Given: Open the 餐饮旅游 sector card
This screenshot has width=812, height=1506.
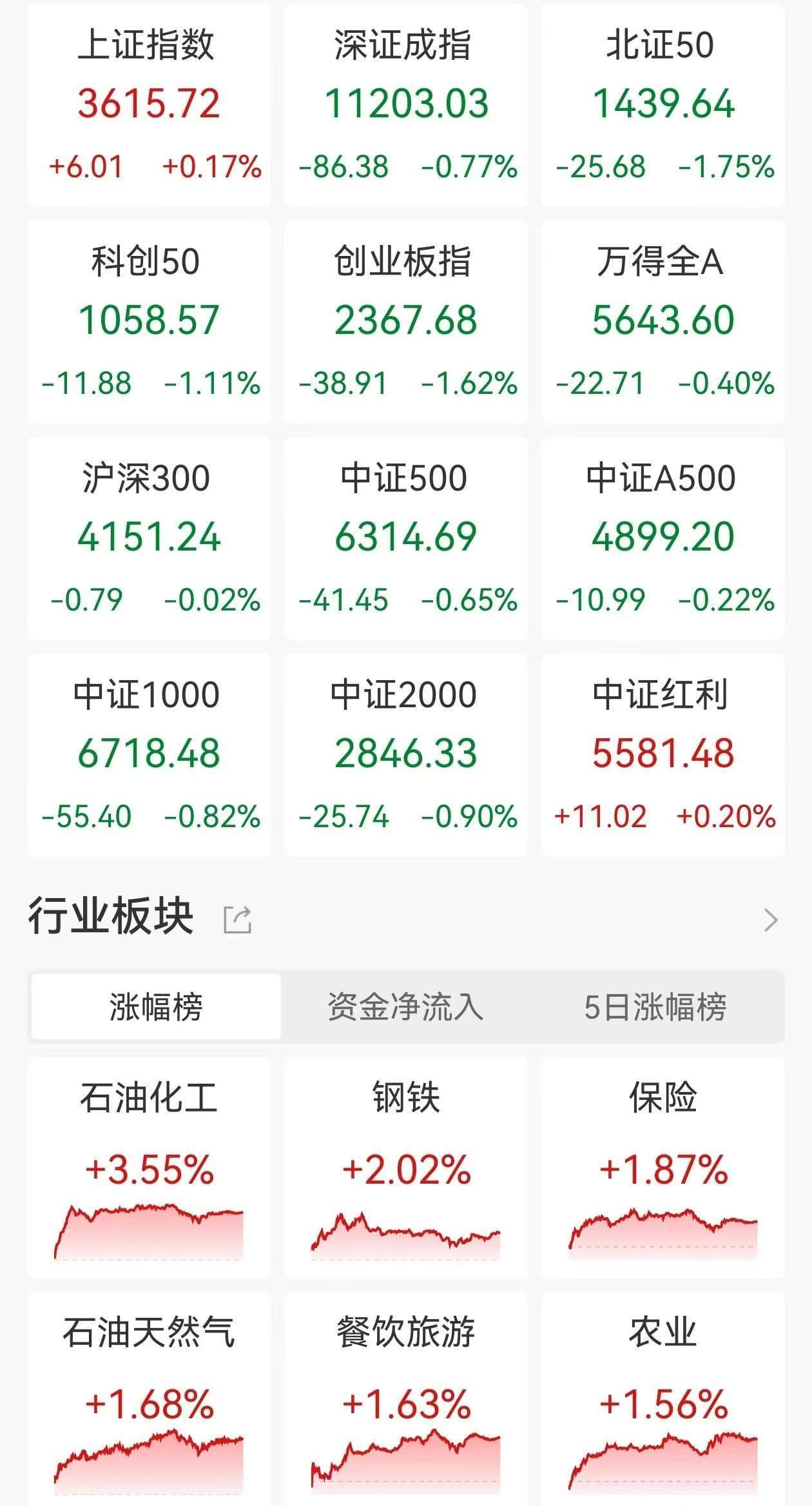Looking at the screenshot, I should pos(406,1399).
